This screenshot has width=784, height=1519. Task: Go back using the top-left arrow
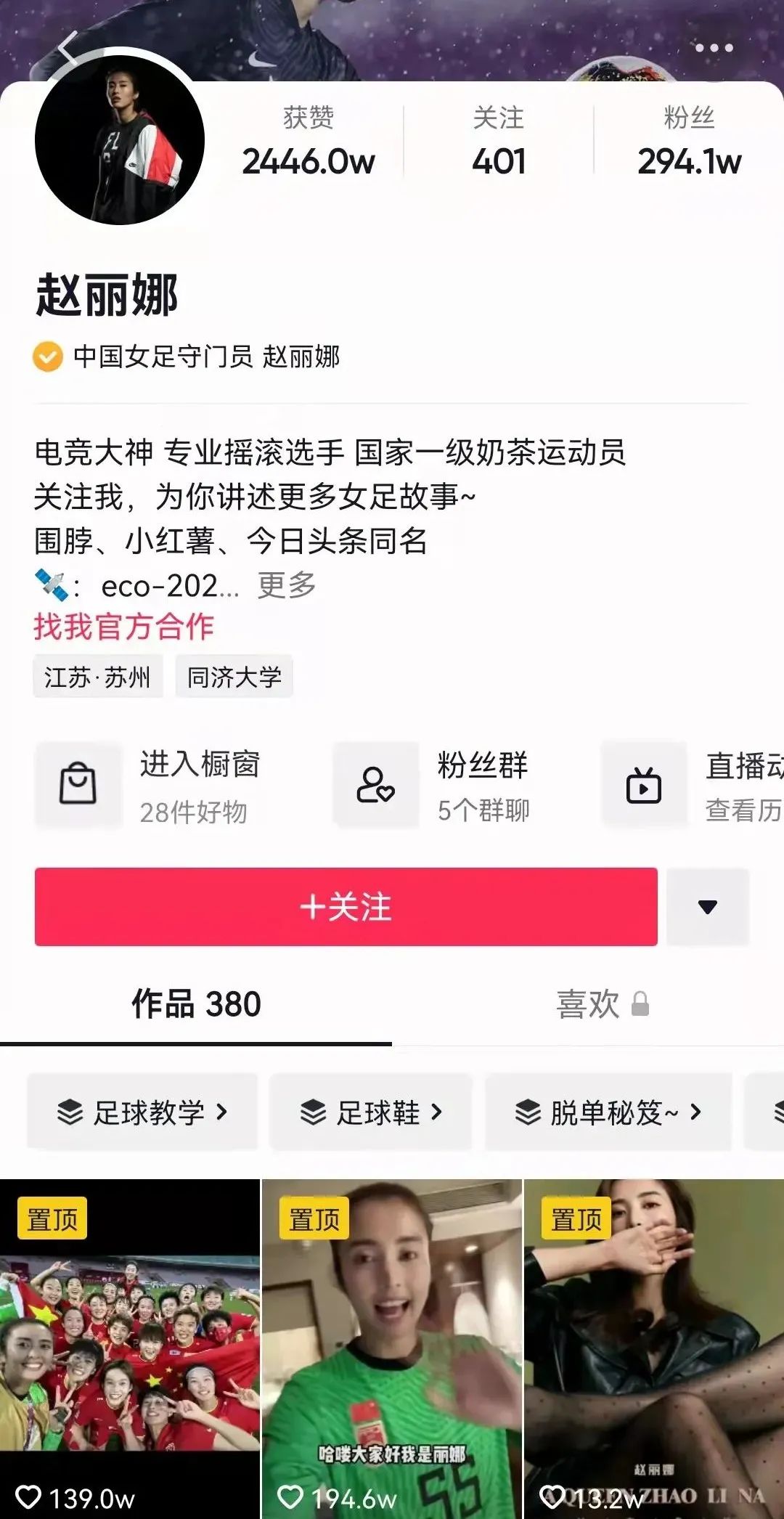coord(68,49)
